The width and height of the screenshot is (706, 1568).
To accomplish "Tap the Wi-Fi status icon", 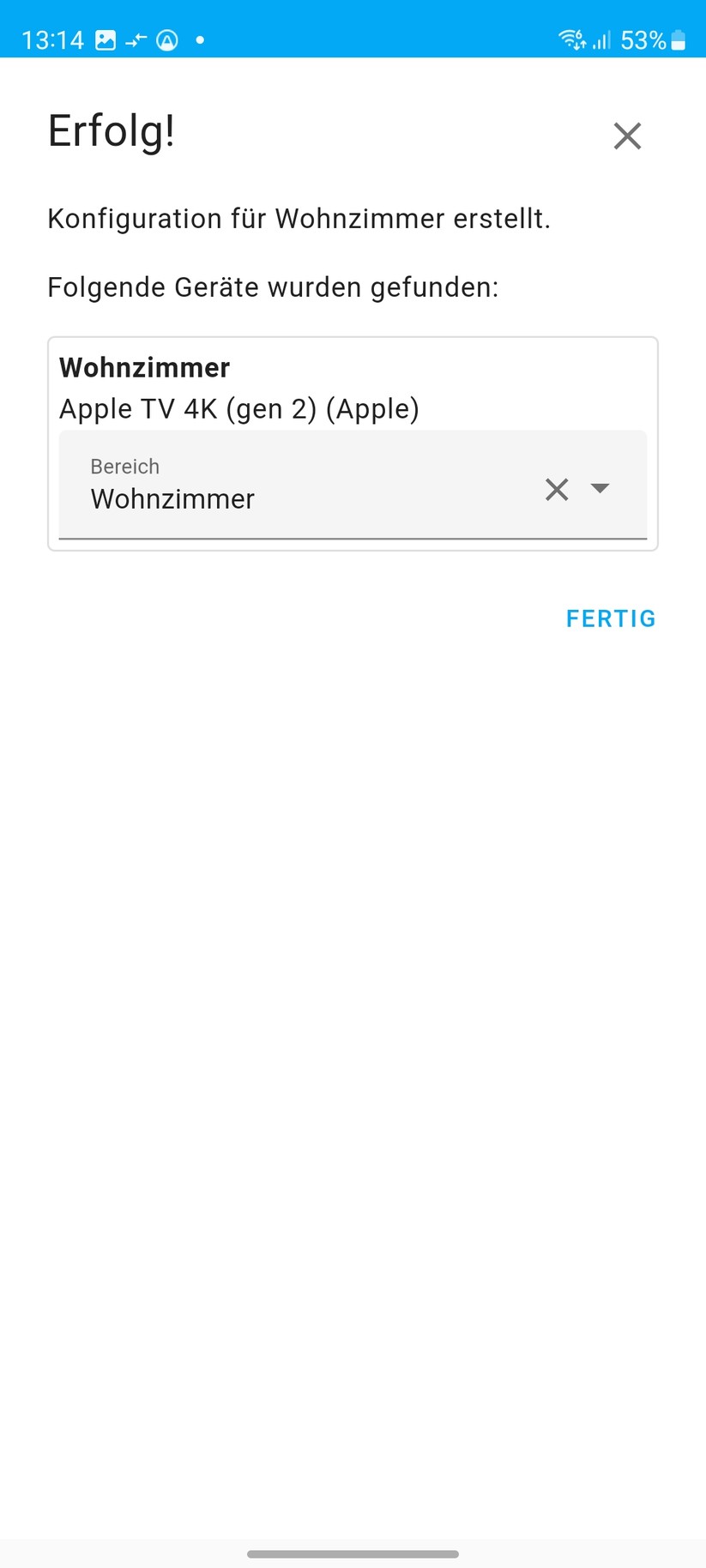I will click(x=571, y=39).
